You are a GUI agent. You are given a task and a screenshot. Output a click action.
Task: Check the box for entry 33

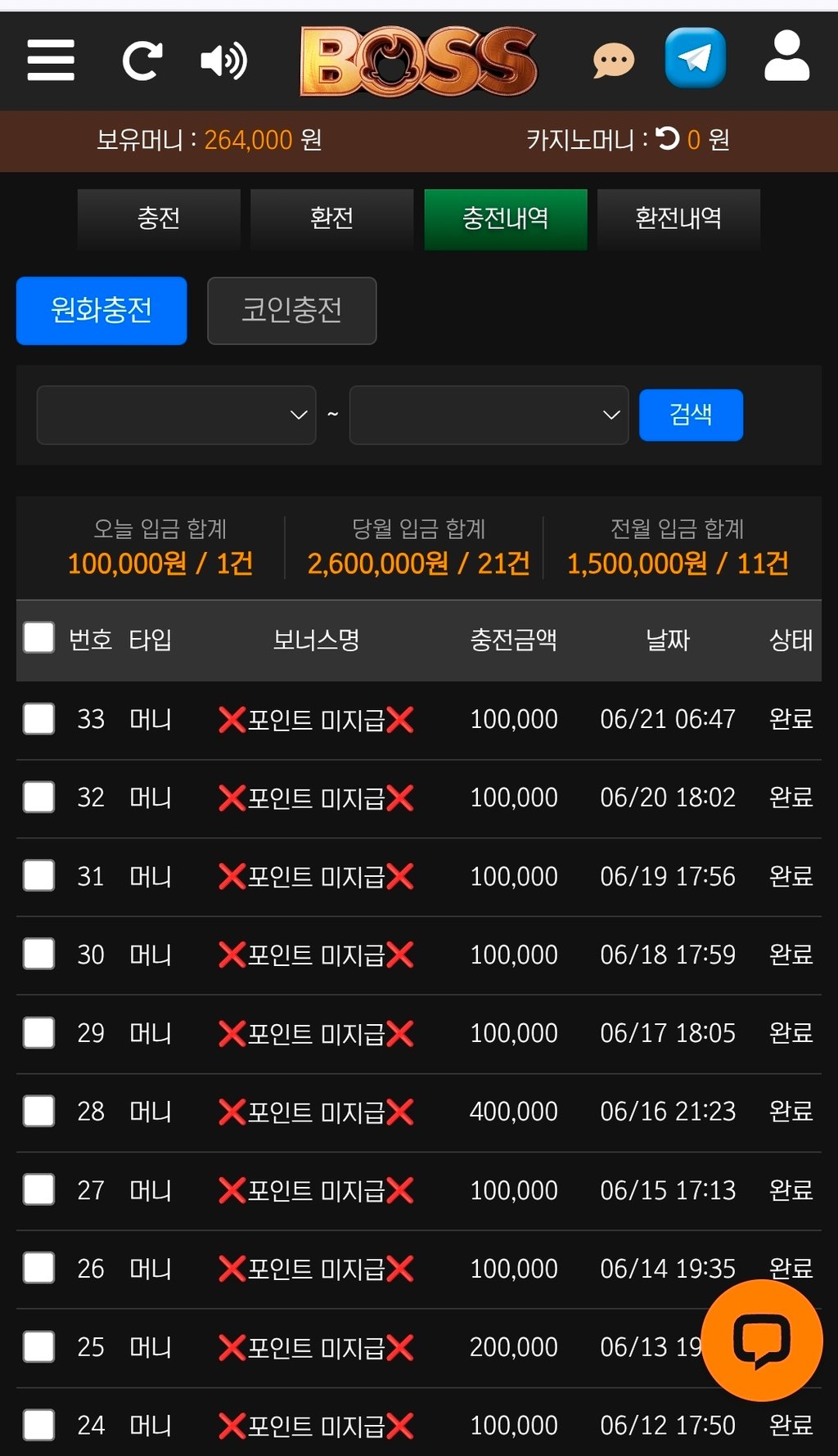point(38,719)
